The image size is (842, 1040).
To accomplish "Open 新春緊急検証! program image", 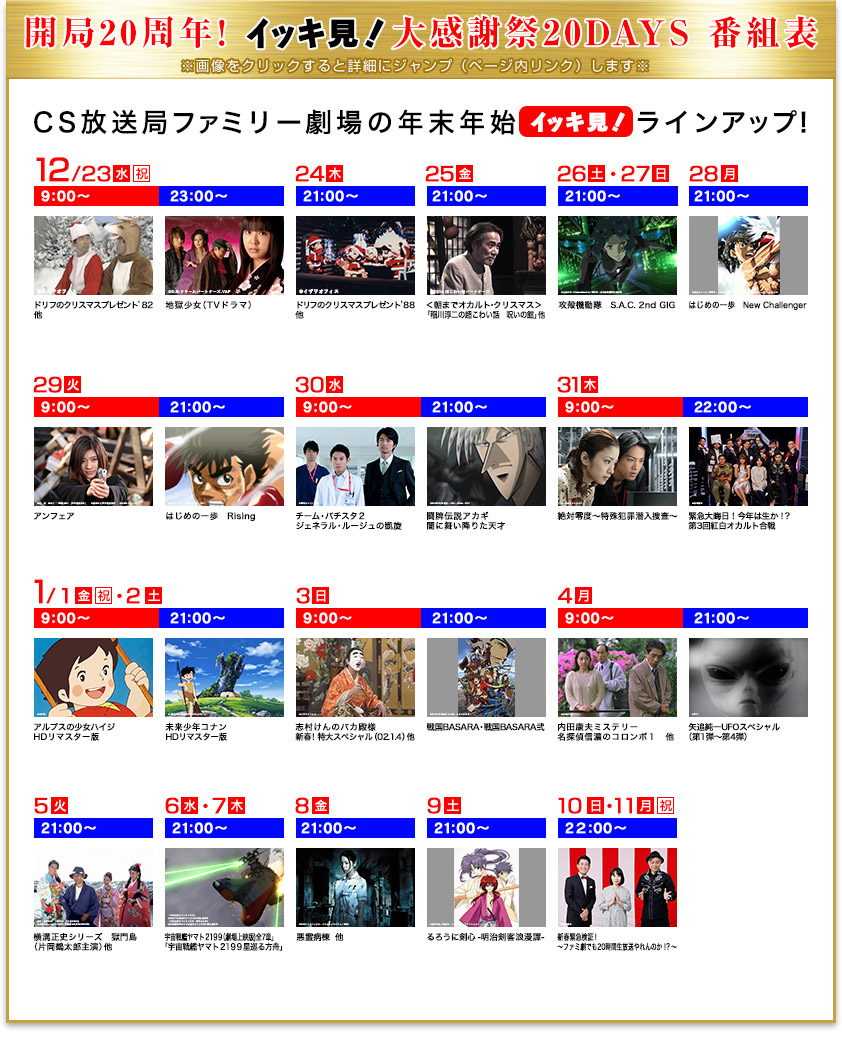I will pos(617,887).
